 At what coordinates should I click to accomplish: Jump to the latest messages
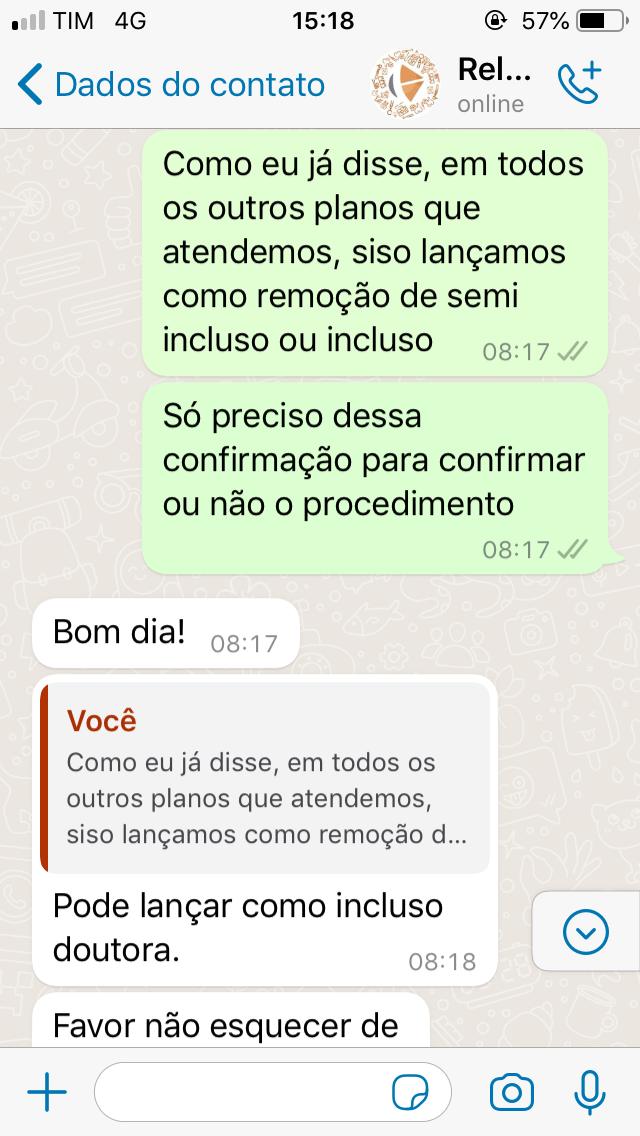585,933
